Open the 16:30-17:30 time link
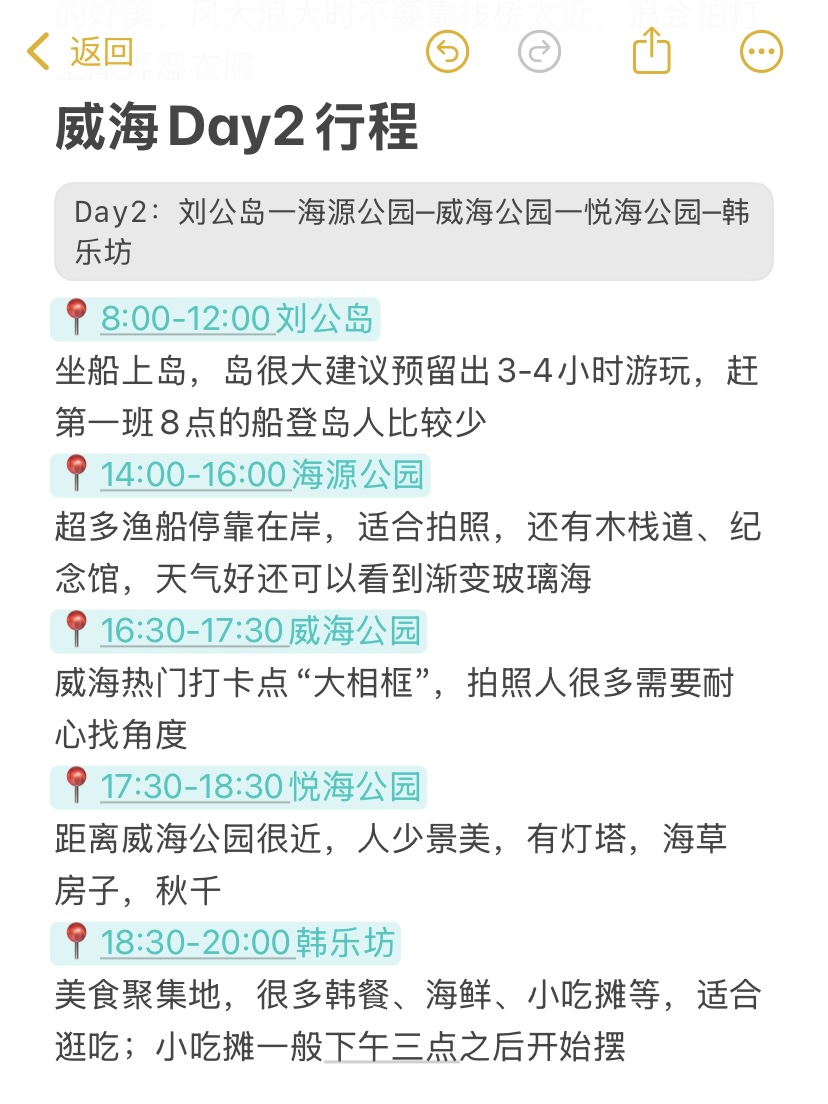The height and width of the screenshot is (1104, 828). pos(192,631)
